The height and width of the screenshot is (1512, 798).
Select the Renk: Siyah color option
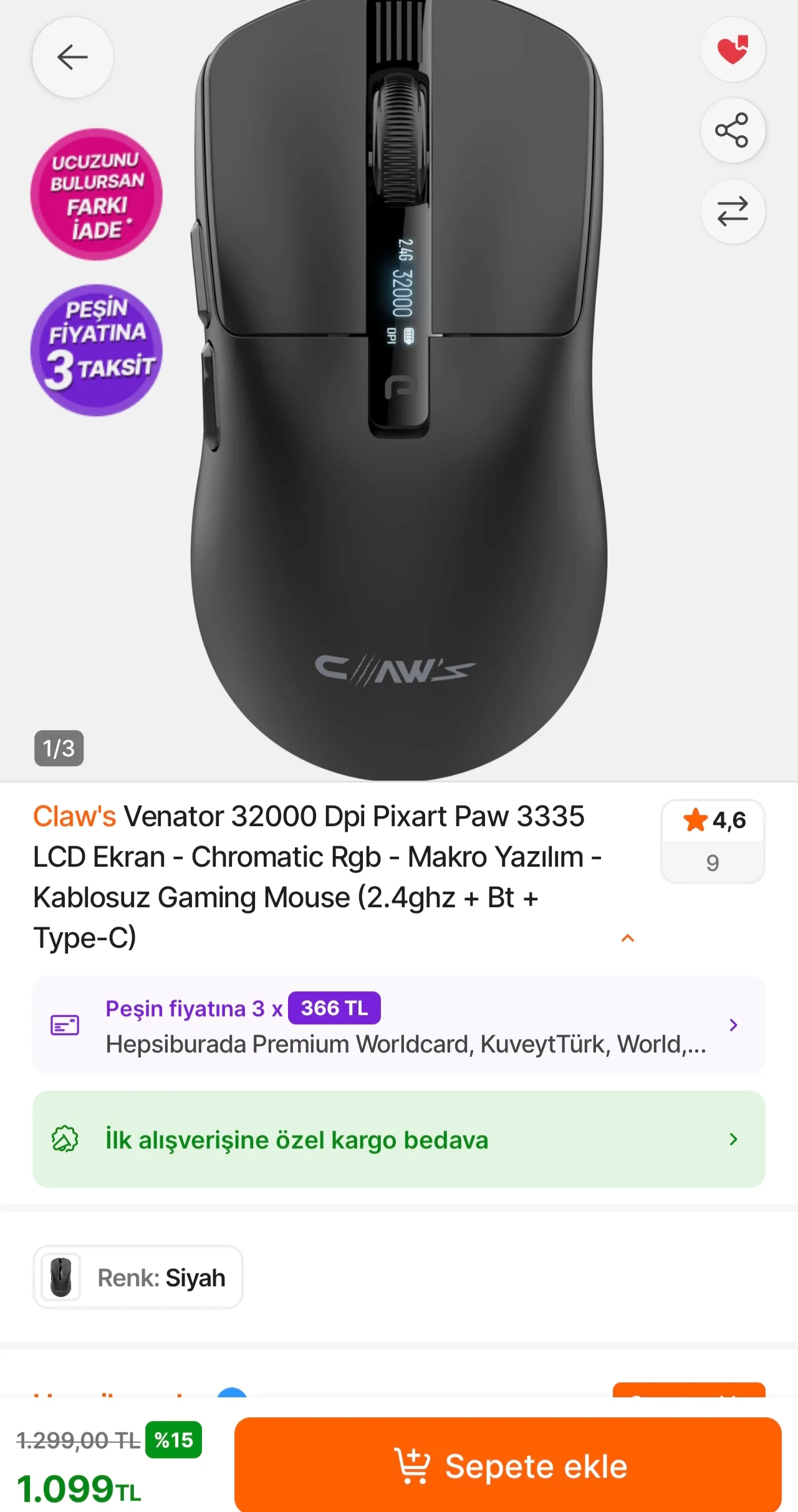click(x=138, y=1278)
